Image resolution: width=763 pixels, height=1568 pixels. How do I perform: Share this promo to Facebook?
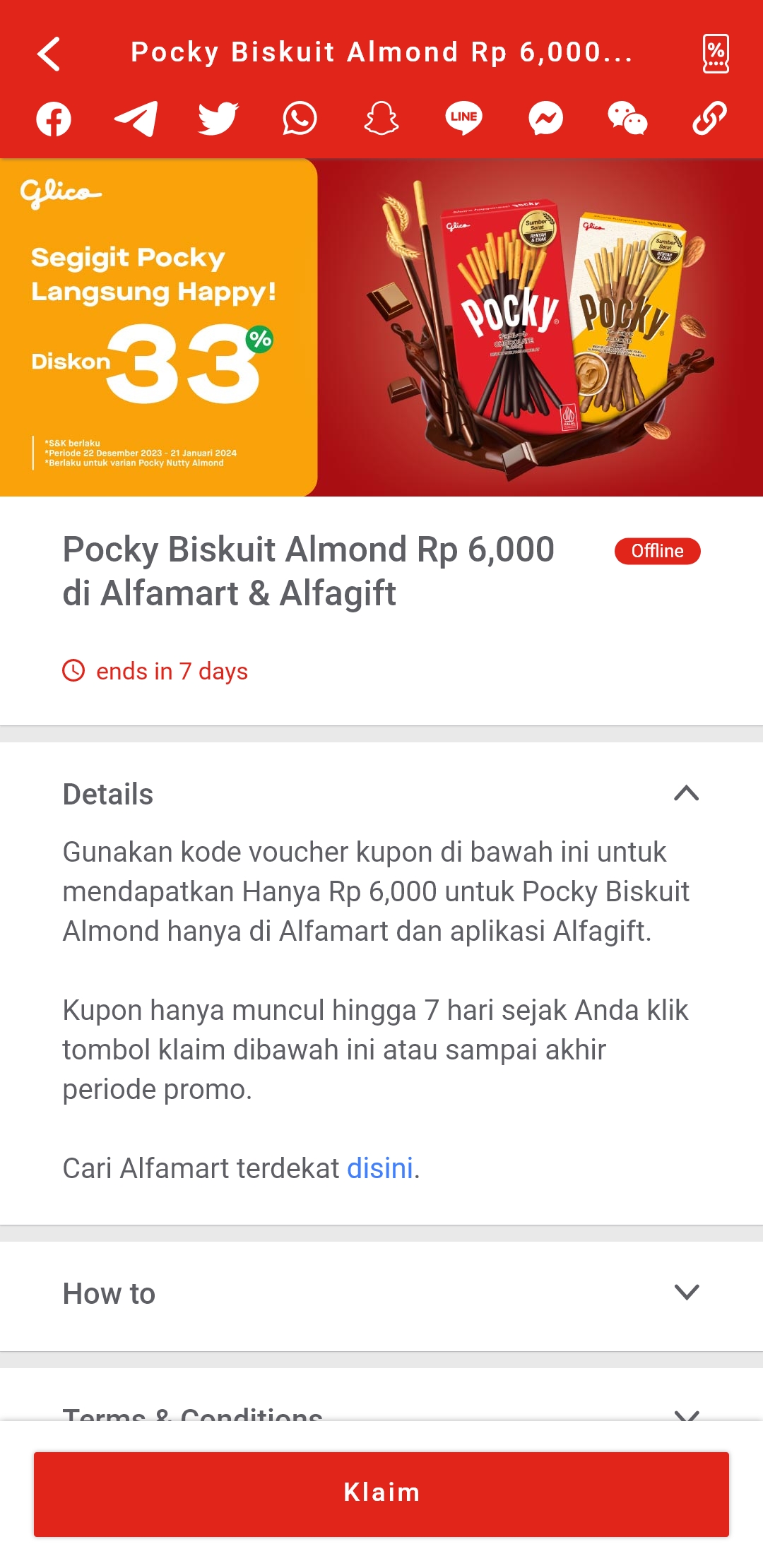(x=54, y=119)
